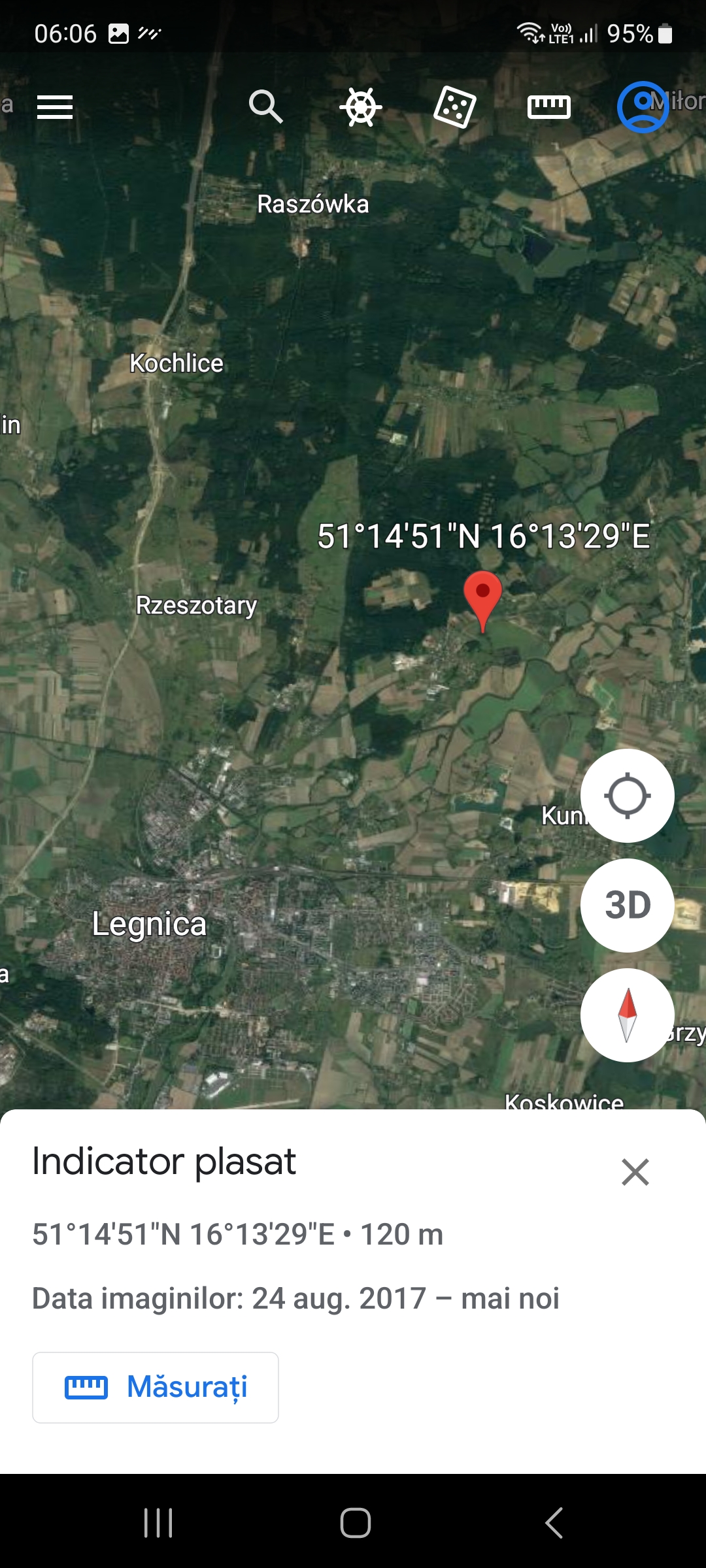706x1568 pixels.
Task: Tap the Măsurați button
Action: tap(156, 1387)
